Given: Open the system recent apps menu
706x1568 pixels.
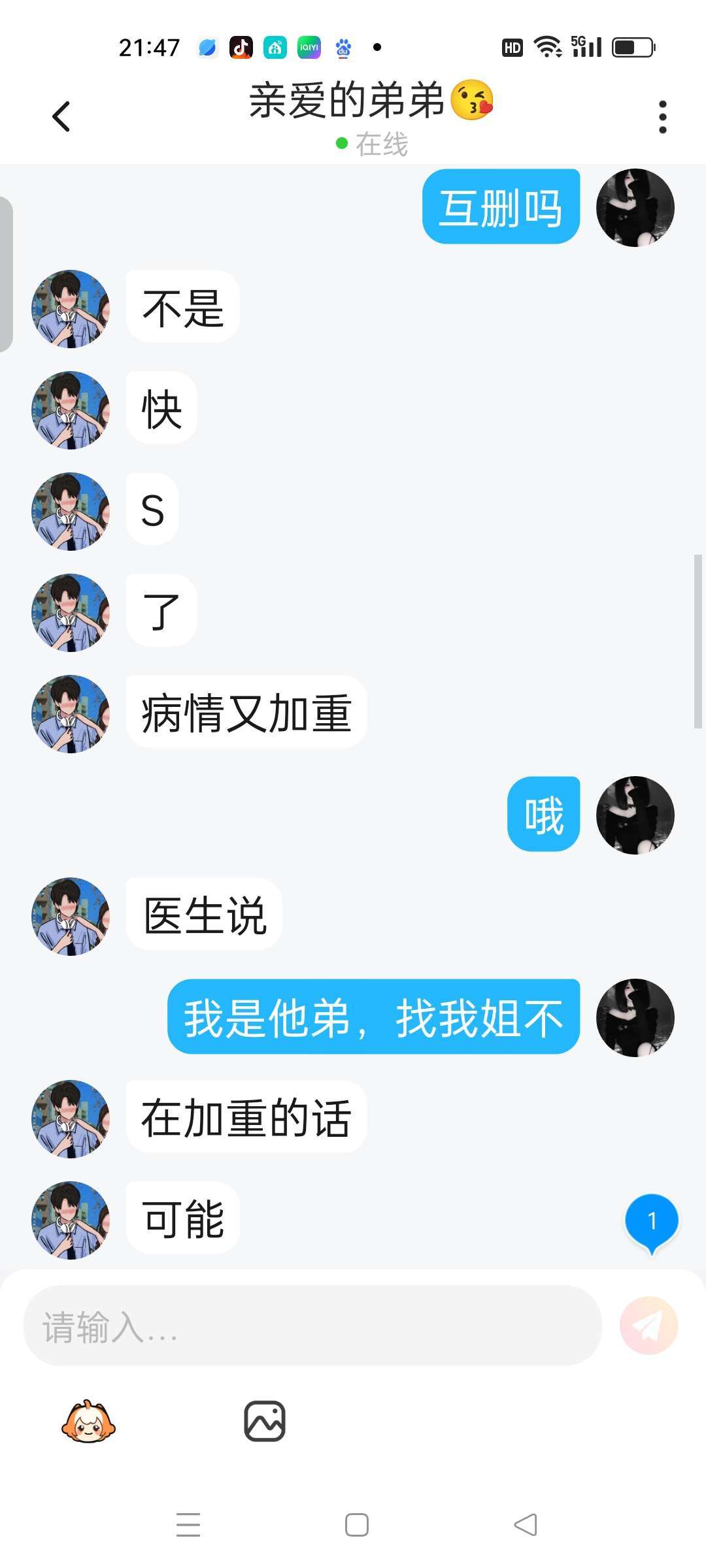Looking at the screenshot, I should (188, 1525).
